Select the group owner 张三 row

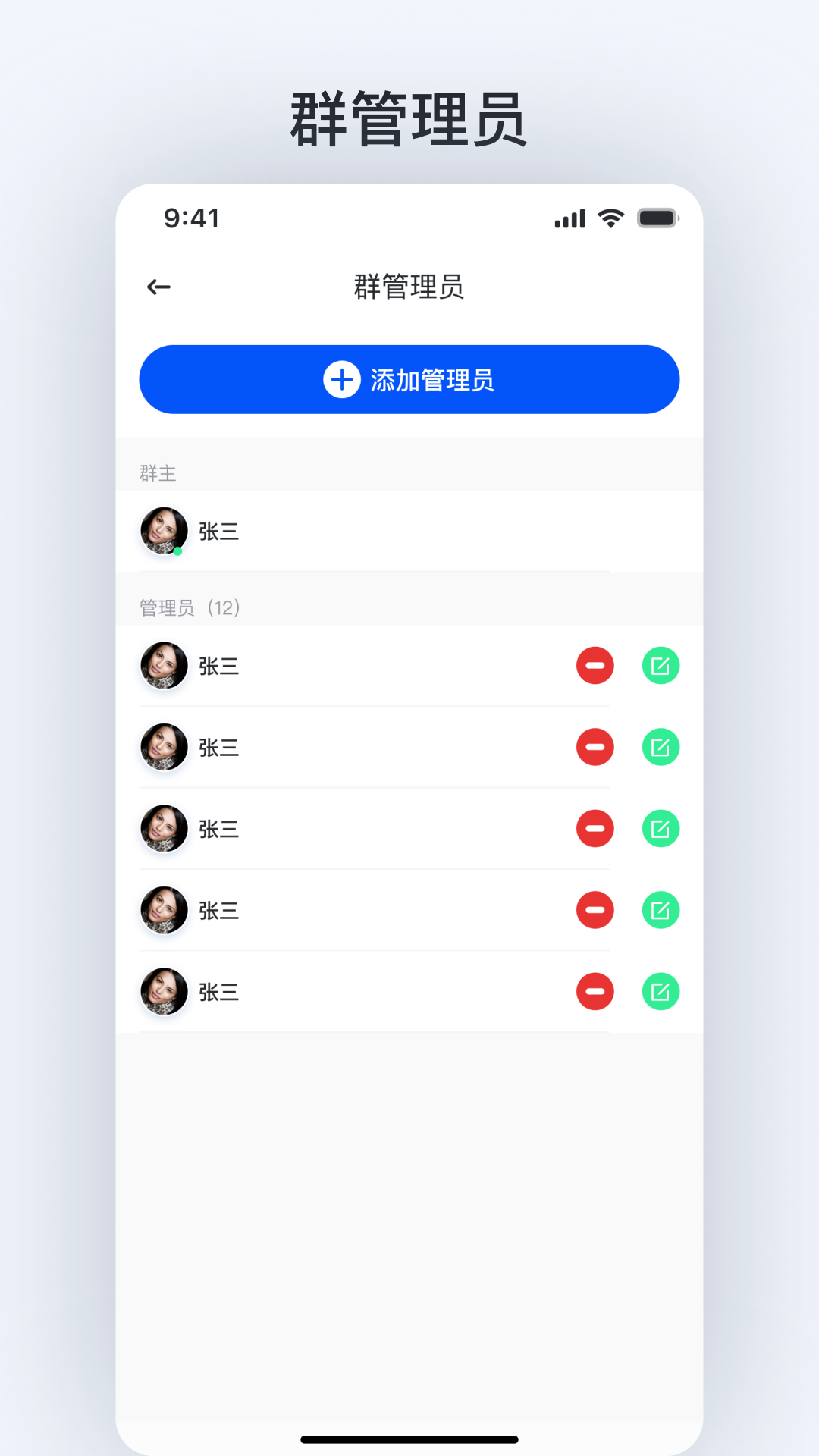[x=409, y=532]
